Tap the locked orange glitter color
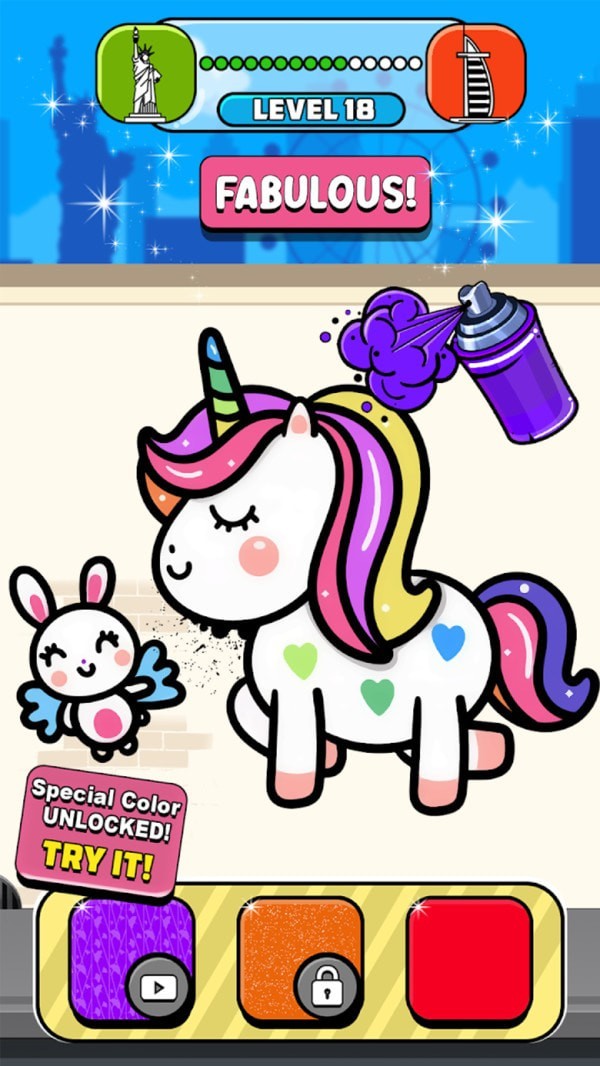This screenshot has width=600, height=1066. pos(301,960)
